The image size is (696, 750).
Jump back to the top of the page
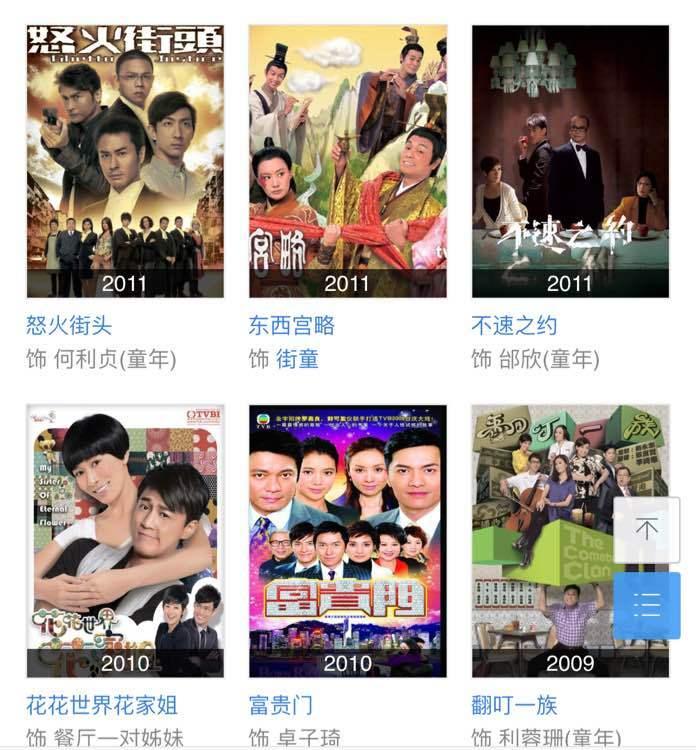pyautogui.click(x=646, y=529)
